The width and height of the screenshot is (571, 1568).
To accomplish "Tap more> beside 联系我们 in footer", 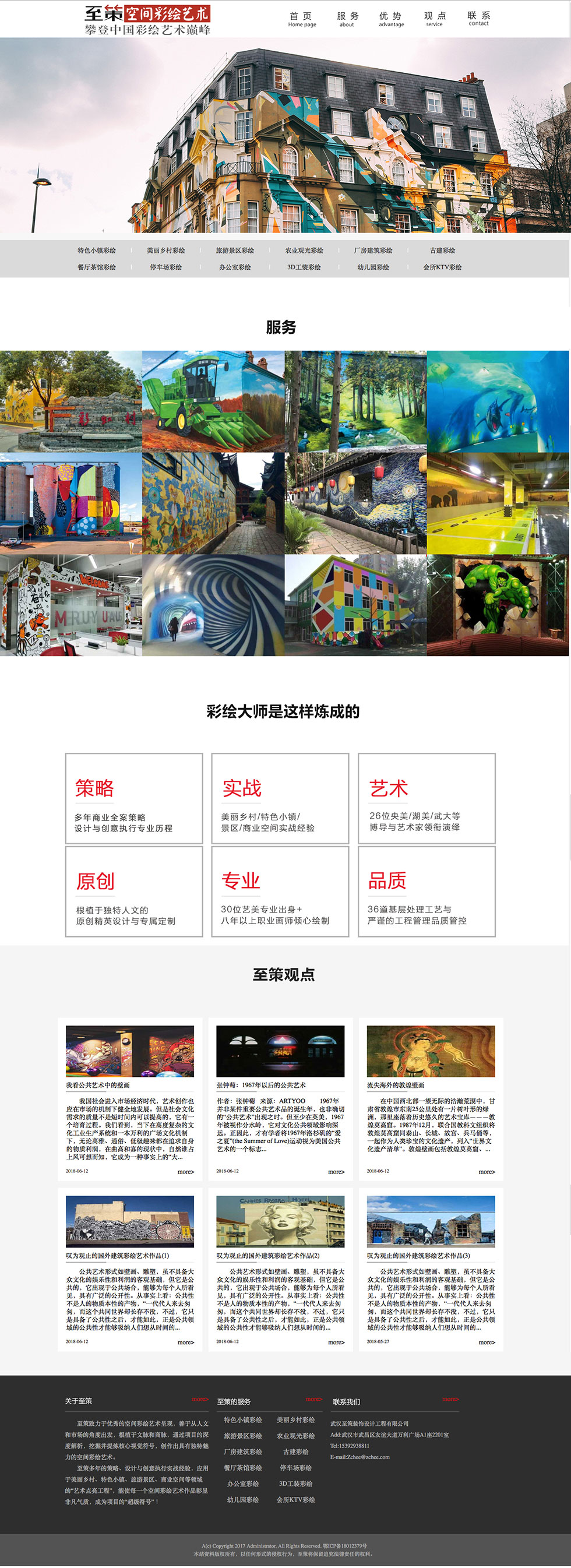I will pos(450,1400).
